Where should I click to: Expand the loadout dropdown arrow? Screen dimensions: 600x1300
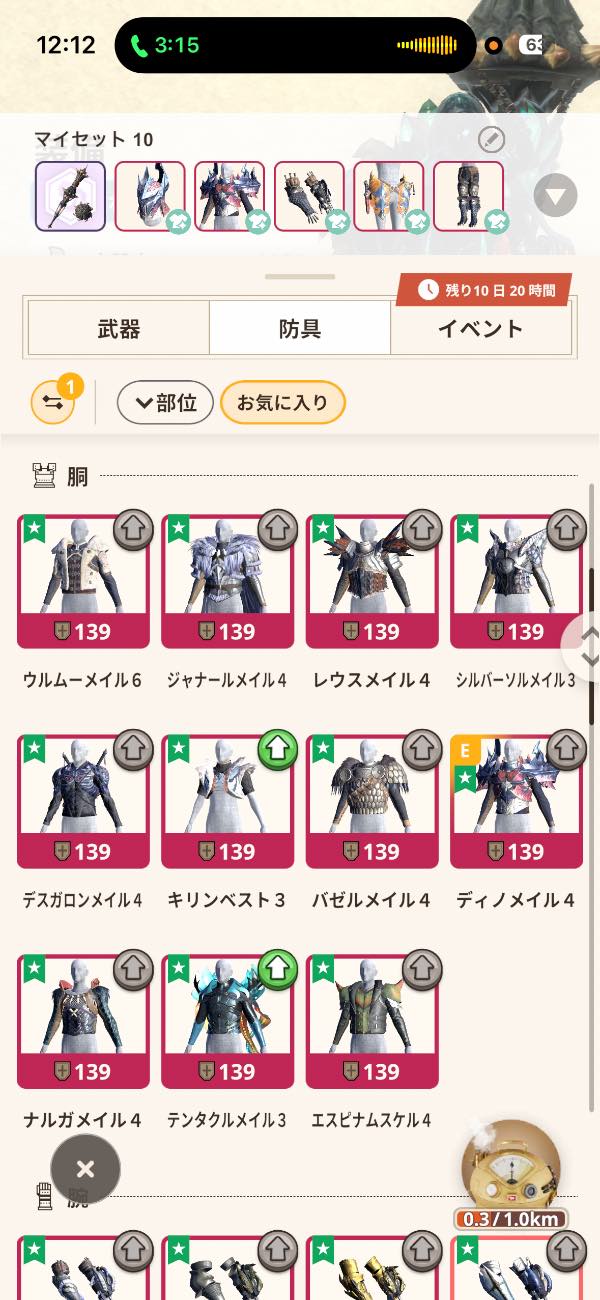click(x=555, y=195)
